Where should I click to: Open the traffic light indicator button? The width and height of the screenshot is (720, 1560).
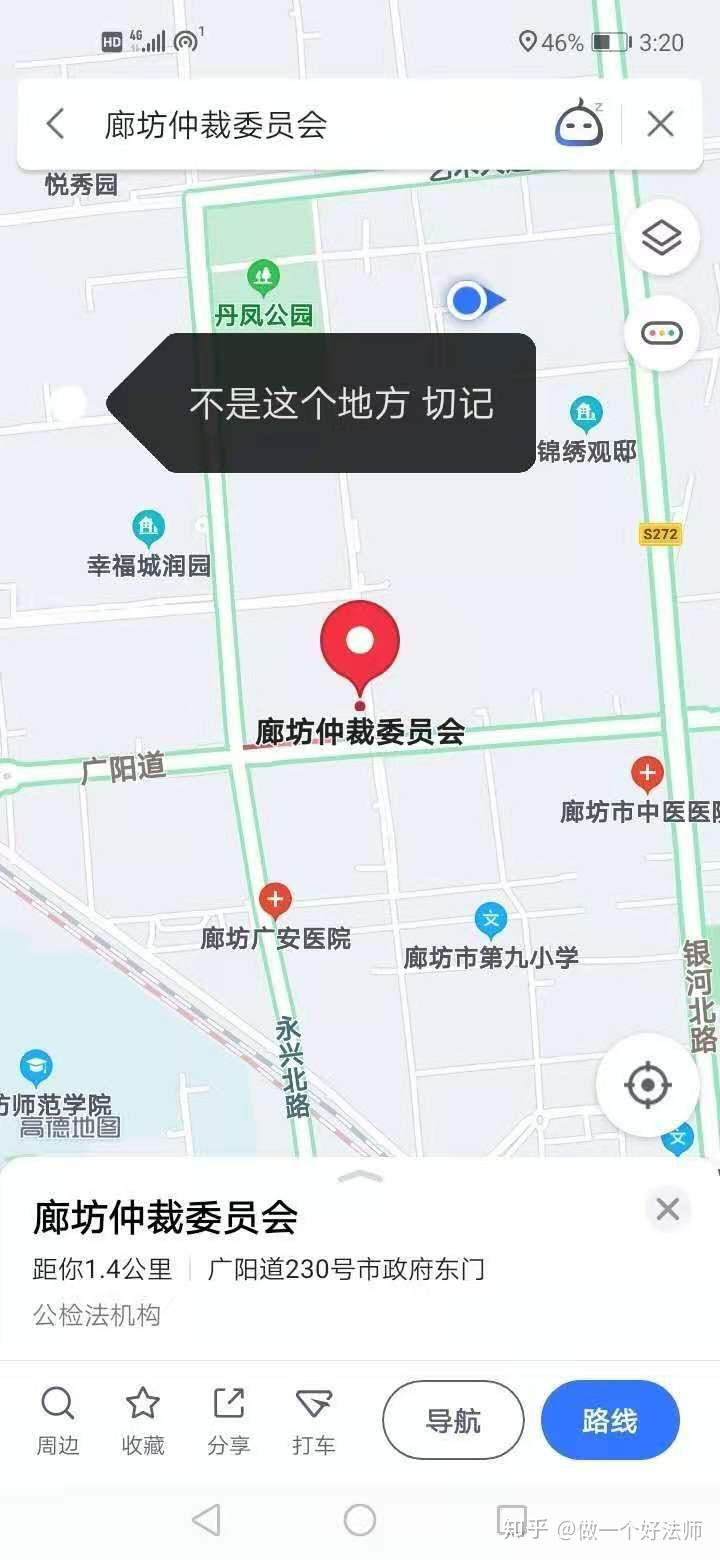662,333
